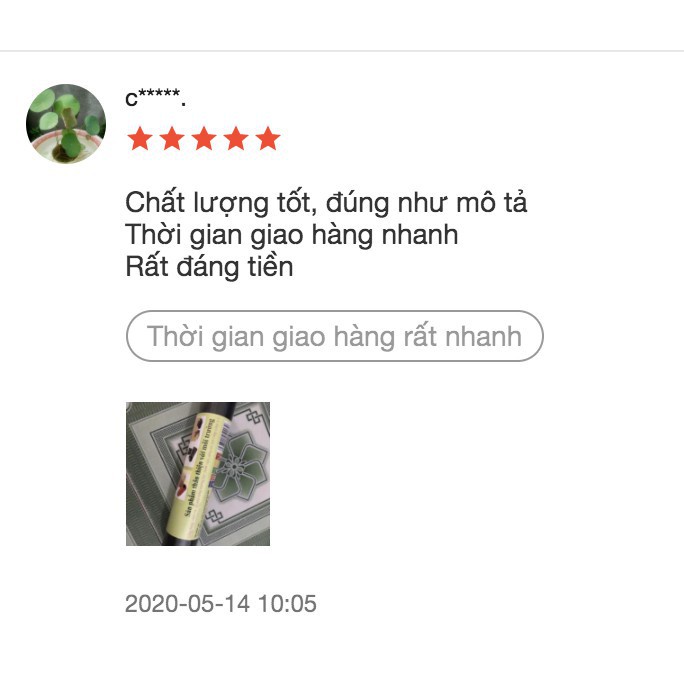The image size is (684, 684).
Task: Tap the "Thời gian giao hàng rất nhanh" tag
Action: point(334,336)
